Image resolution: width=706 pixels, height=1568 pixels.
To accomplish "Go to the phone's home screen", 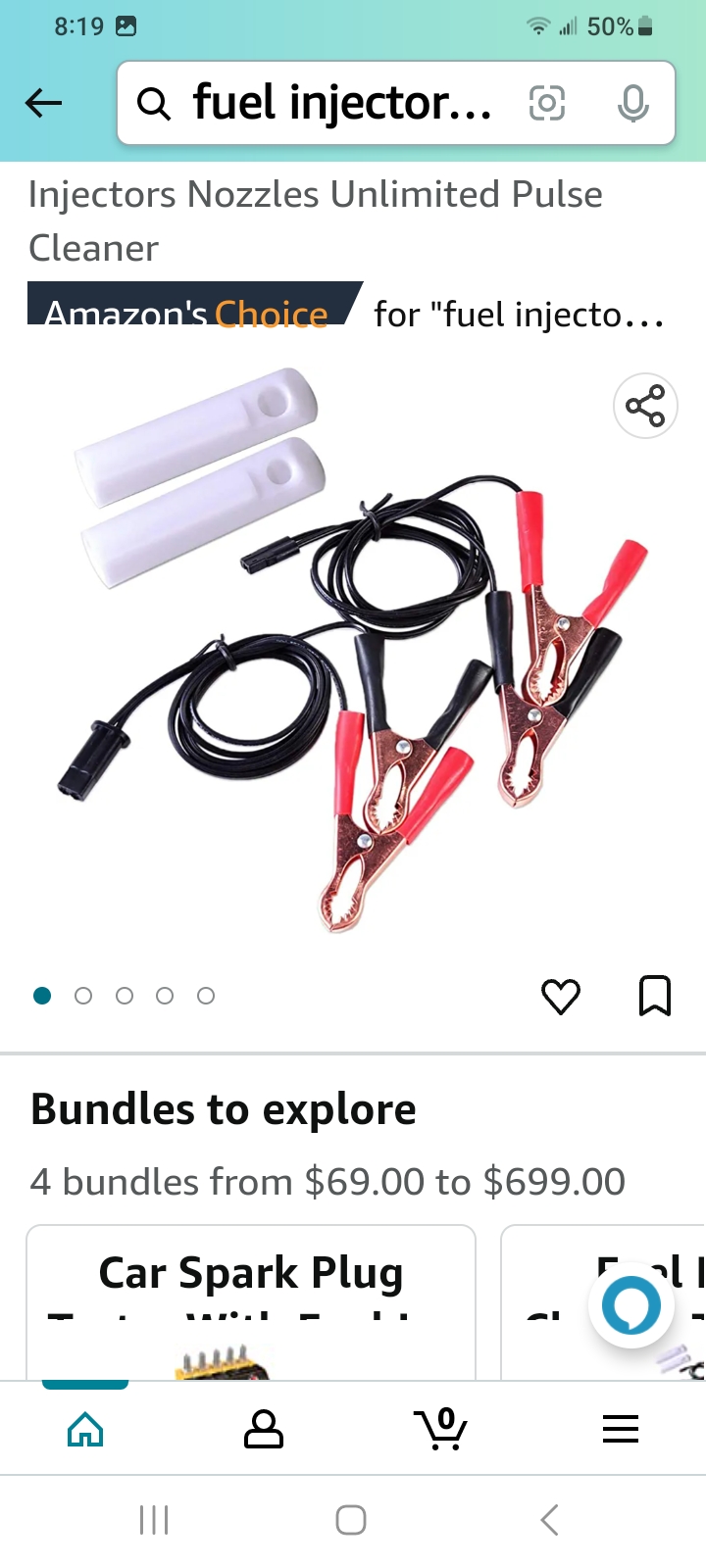I will click(351, 1520).
